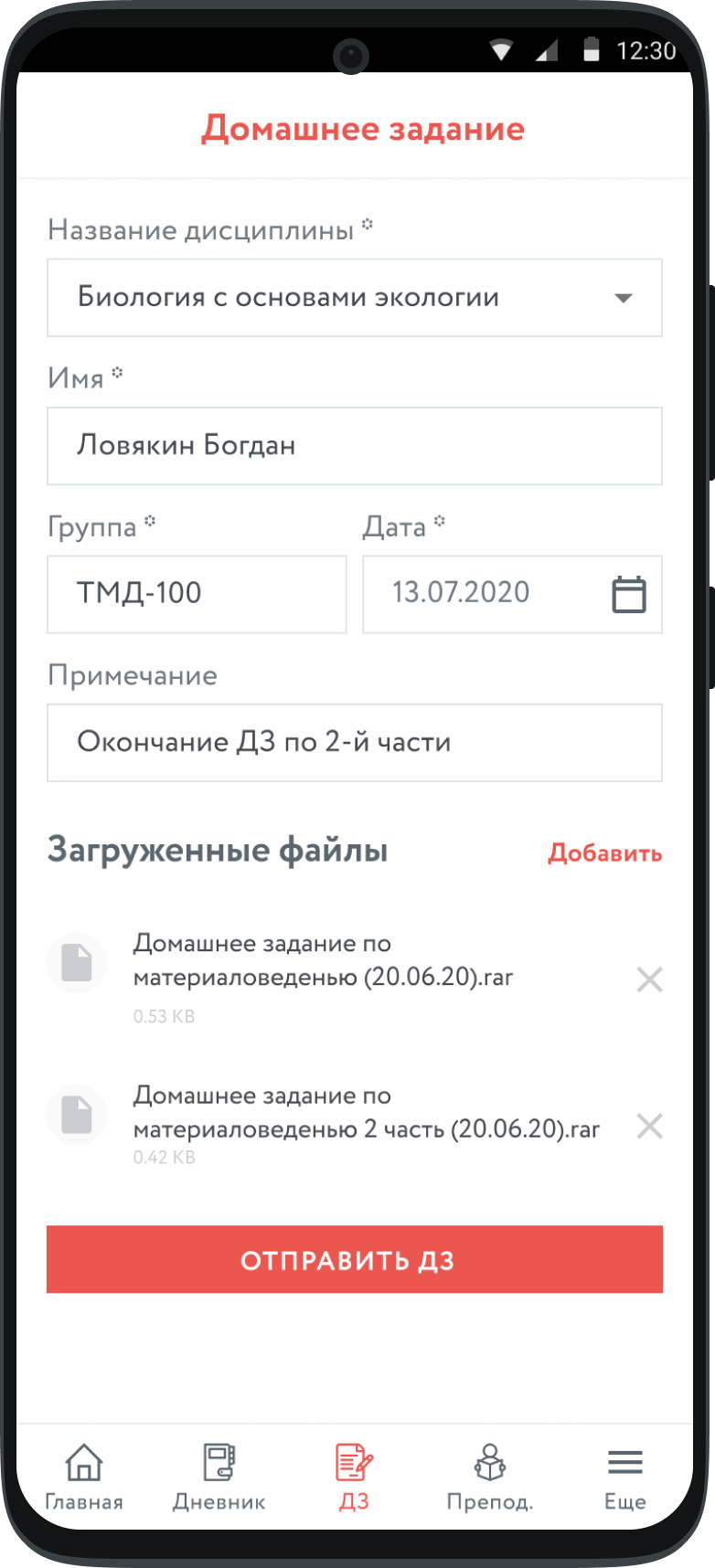Open the Еще menu tab
715x1568 pixels.
pos(625,1477)
